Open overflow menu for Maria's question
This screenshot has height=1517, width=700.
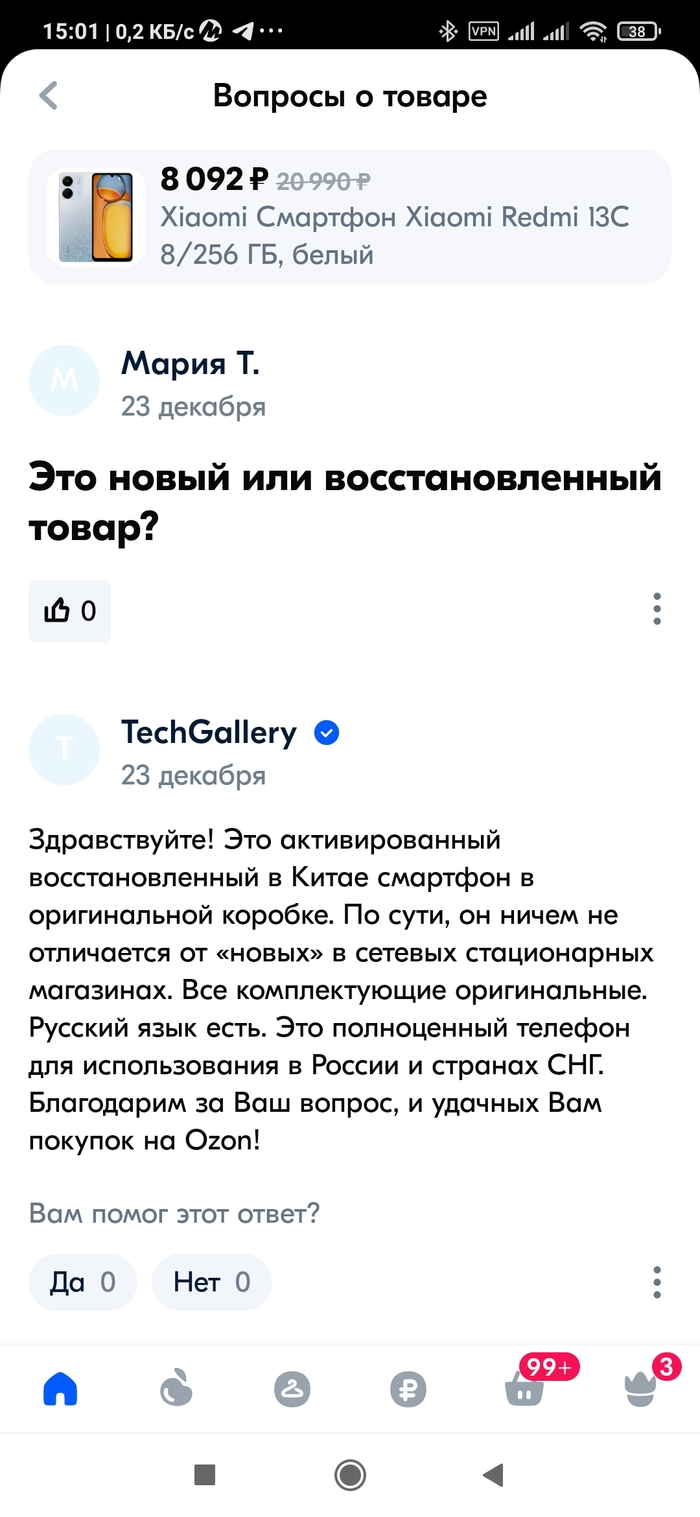(x=656, y=609)
